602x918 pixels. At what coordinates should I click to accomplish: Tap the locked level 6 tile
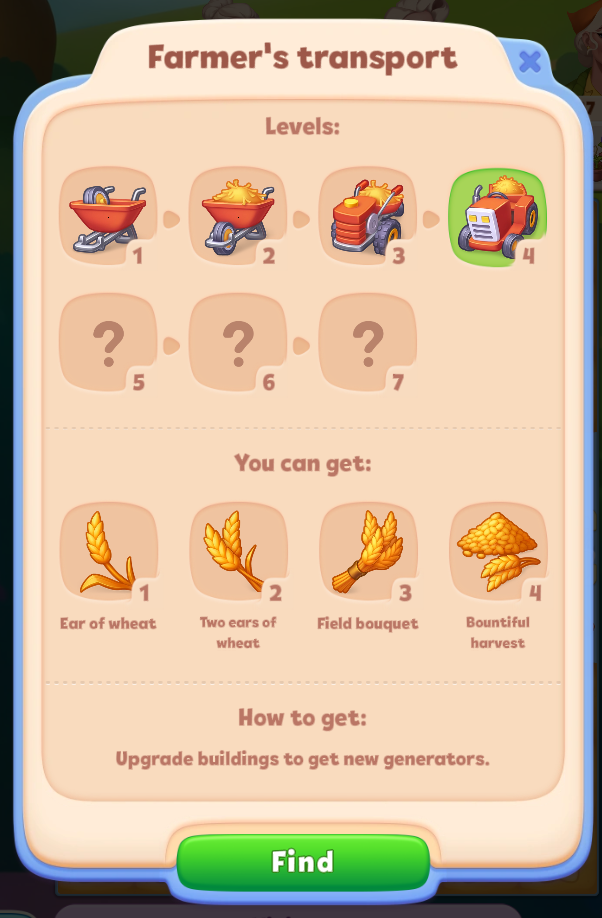[x=238, y=343]
